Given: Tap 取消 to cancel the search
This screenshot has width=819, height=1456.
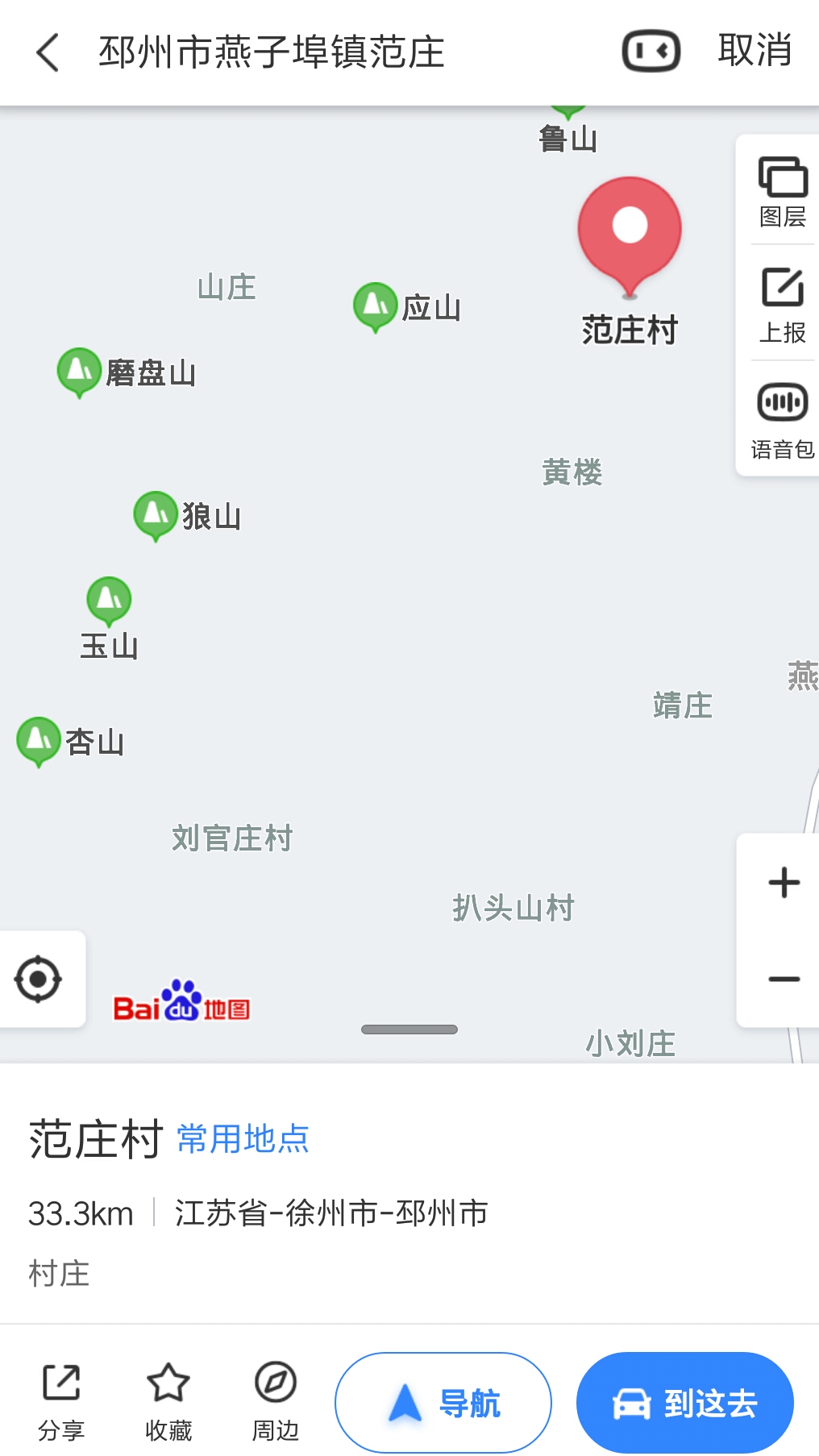Looking at the screenshot, I should coord(755,51).
